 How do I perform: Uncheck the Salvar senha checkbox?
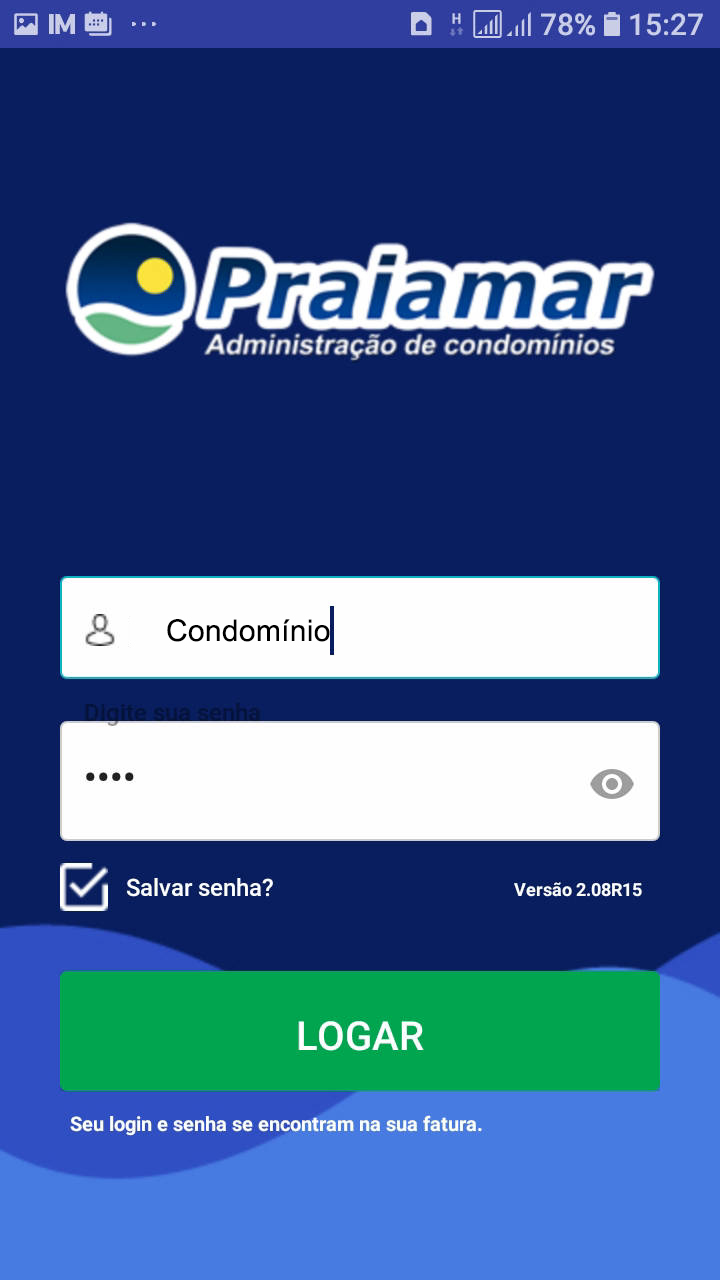pos(85,887)
